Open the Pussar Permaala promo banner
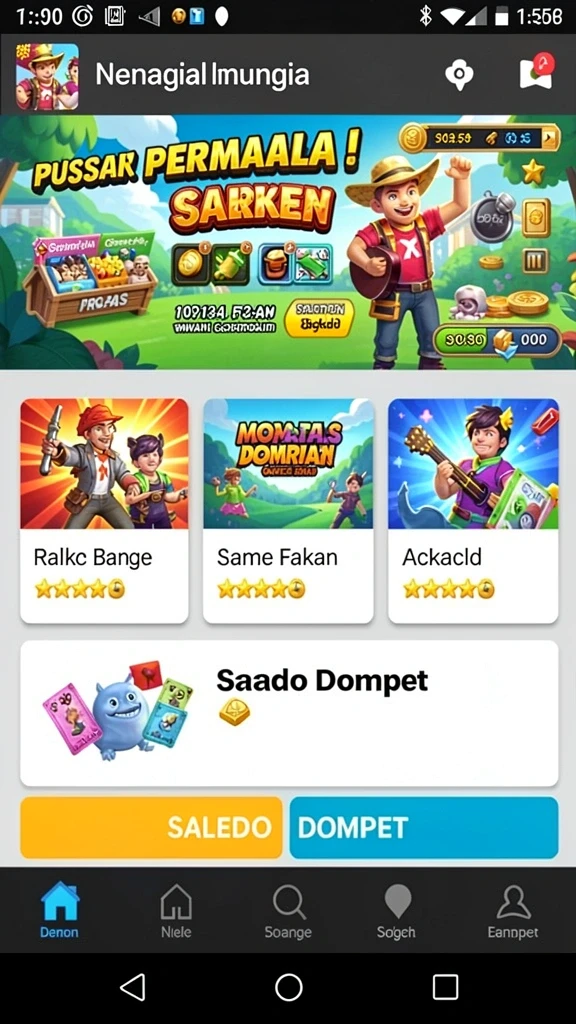Image resolution: width=576 pixels, height=1024 pixels. tap(288, 242)
